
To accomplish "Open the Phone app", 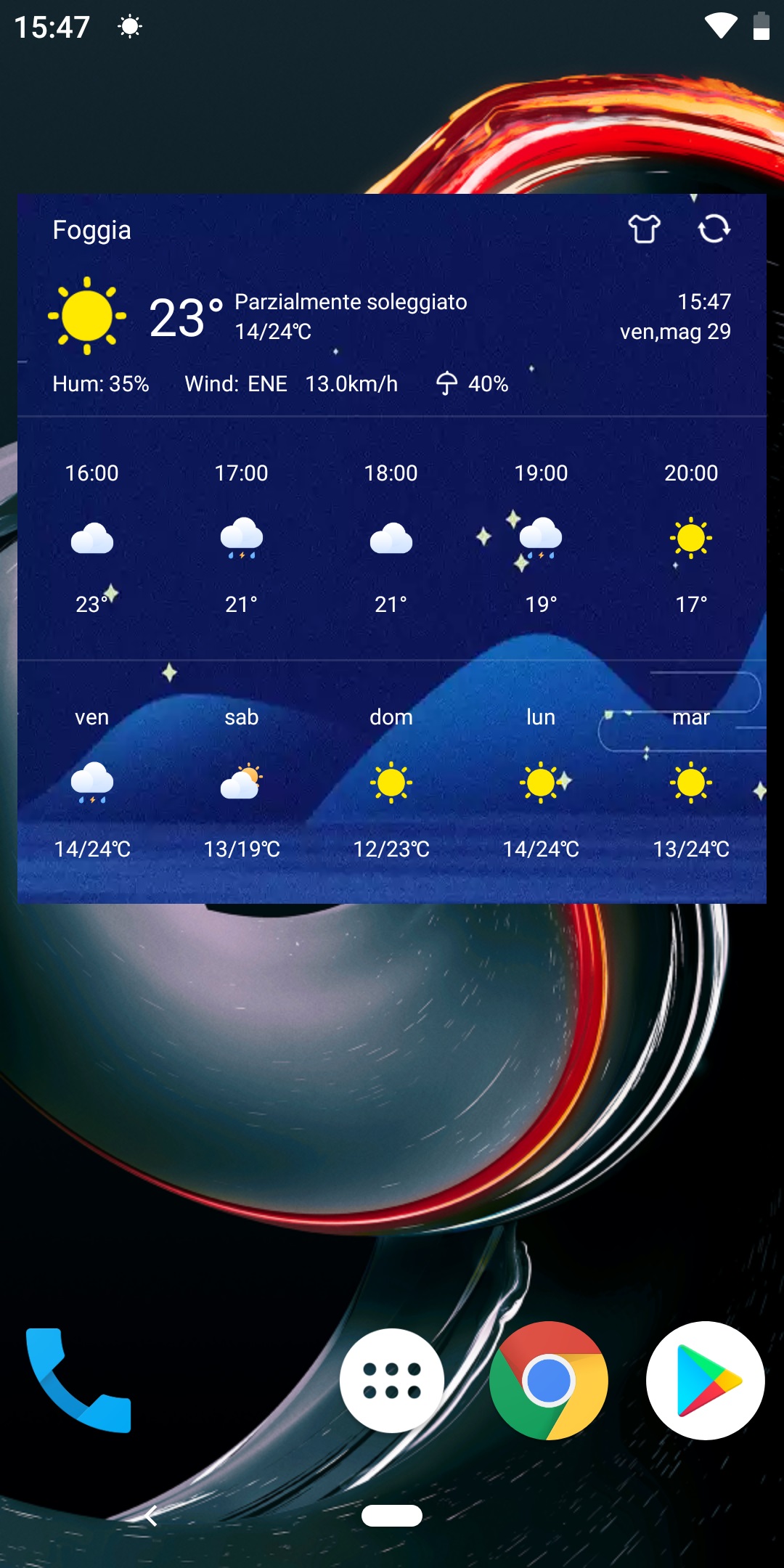I will [78, 1380].
